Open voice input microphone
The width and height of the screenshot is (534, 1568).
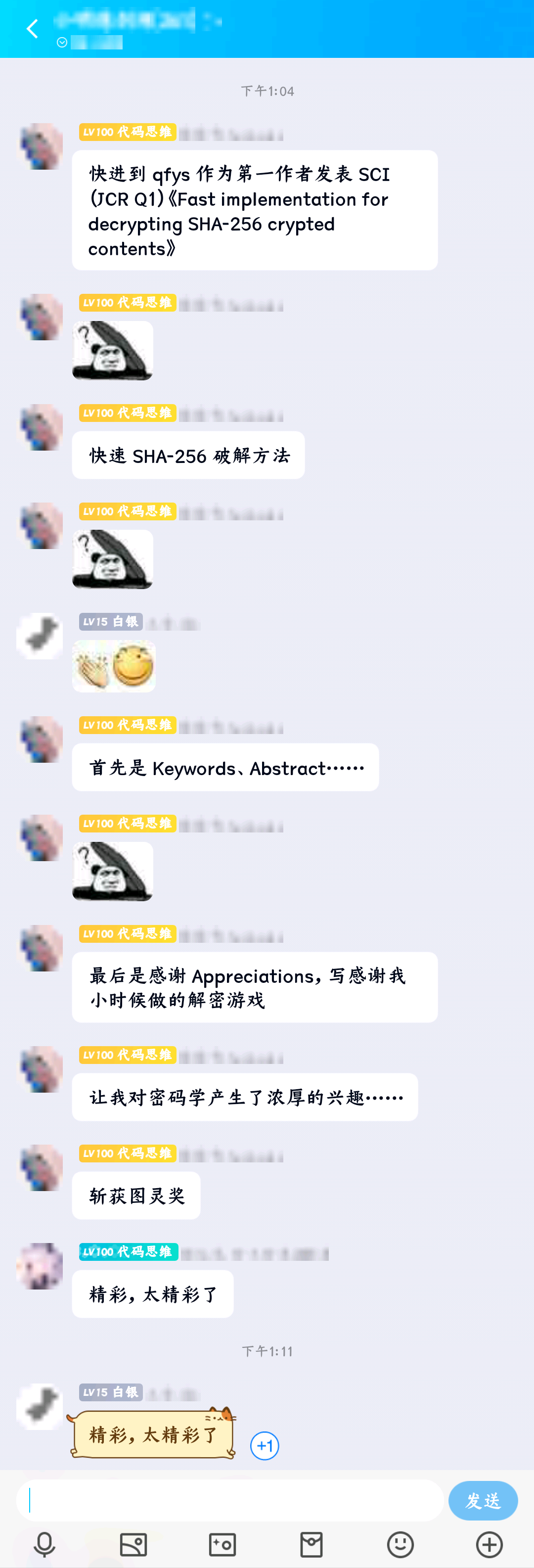44,1544
